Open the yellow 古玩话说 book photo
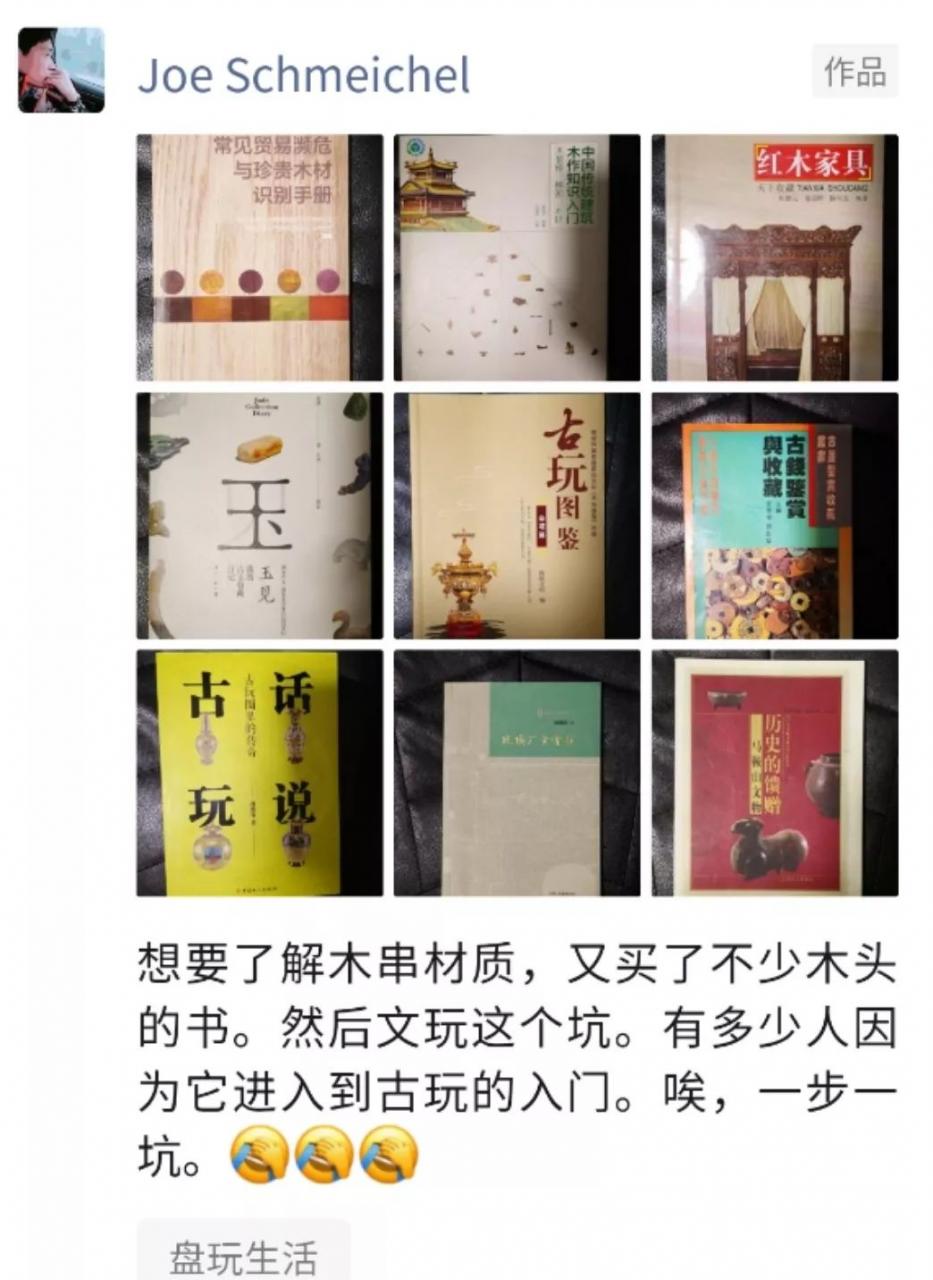The image size is (933, 1280). (259, 773)
